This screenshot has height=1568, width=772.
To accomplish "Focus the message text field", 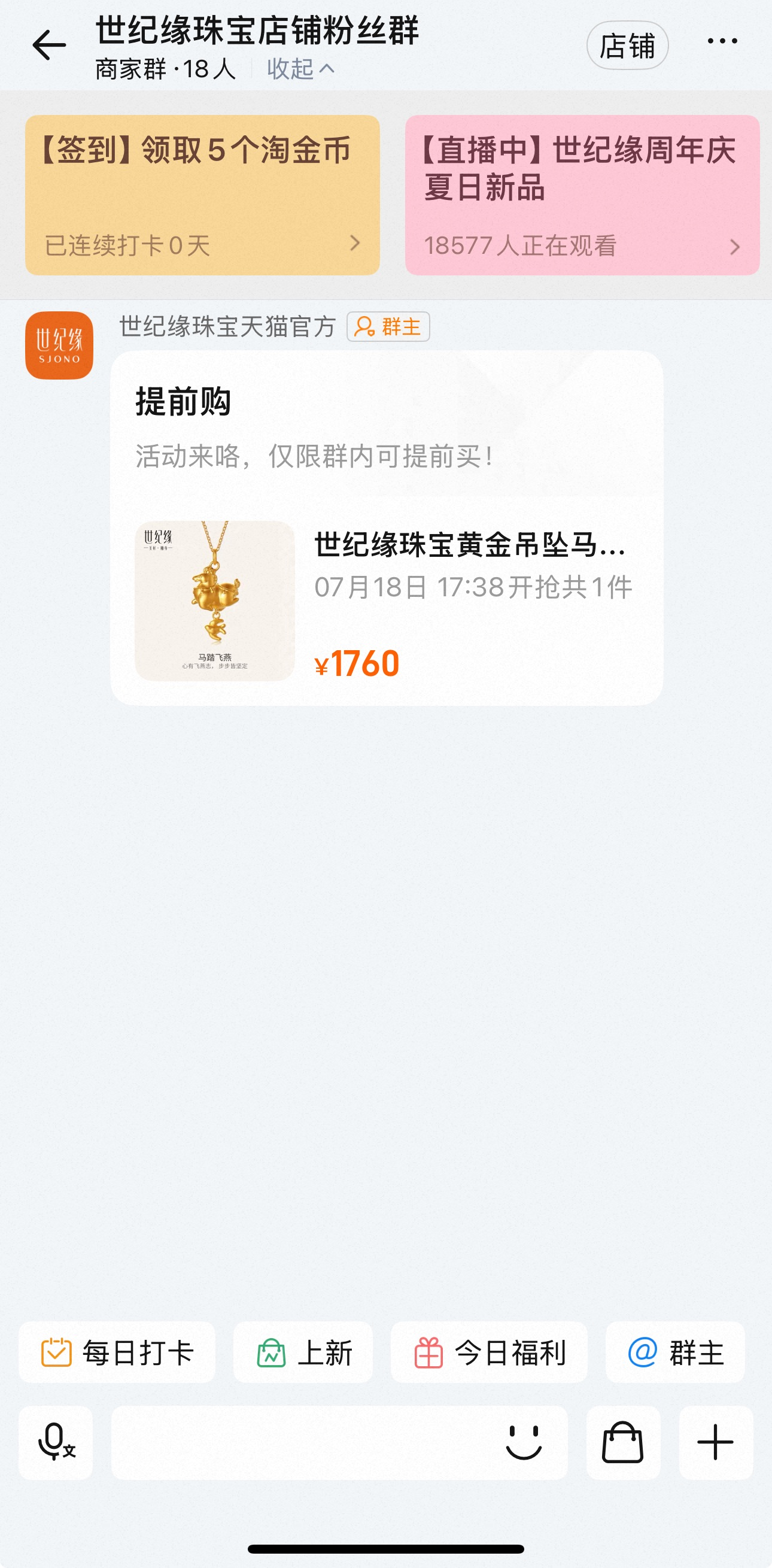I will coord(304,1442).
